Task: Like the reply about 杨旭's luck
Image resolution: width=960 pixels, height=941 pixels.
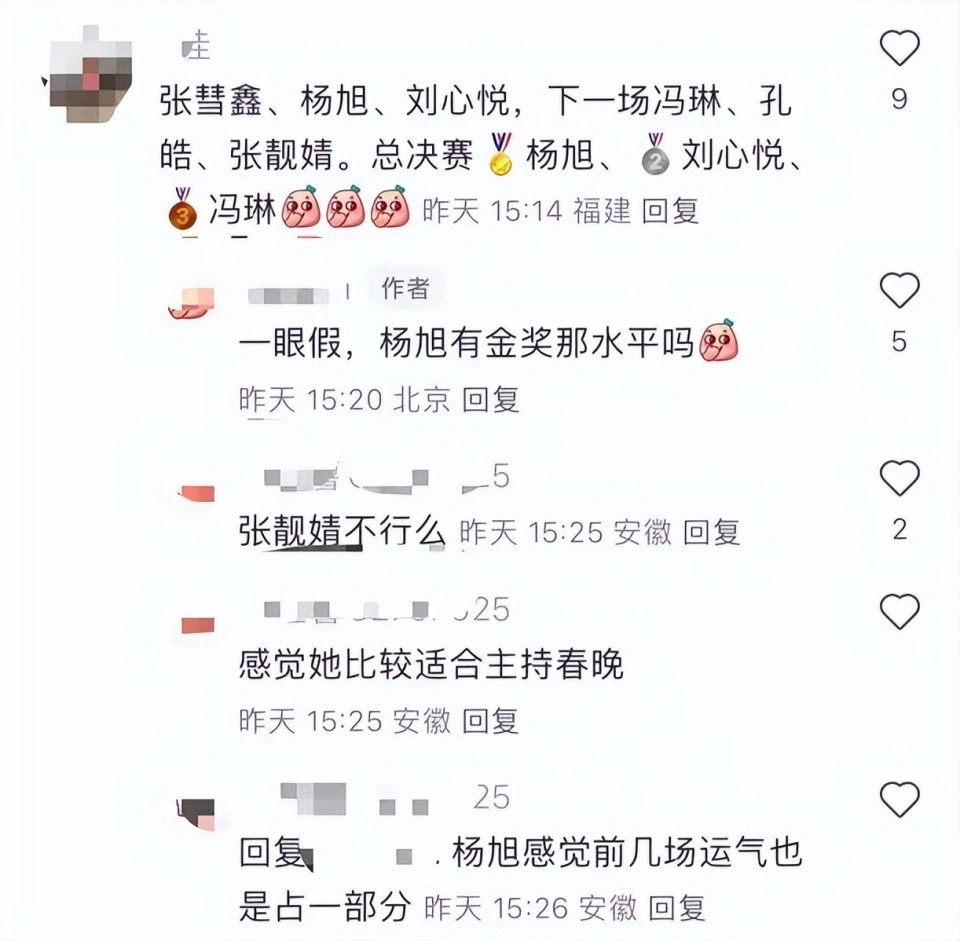Action: coord(898,799)
